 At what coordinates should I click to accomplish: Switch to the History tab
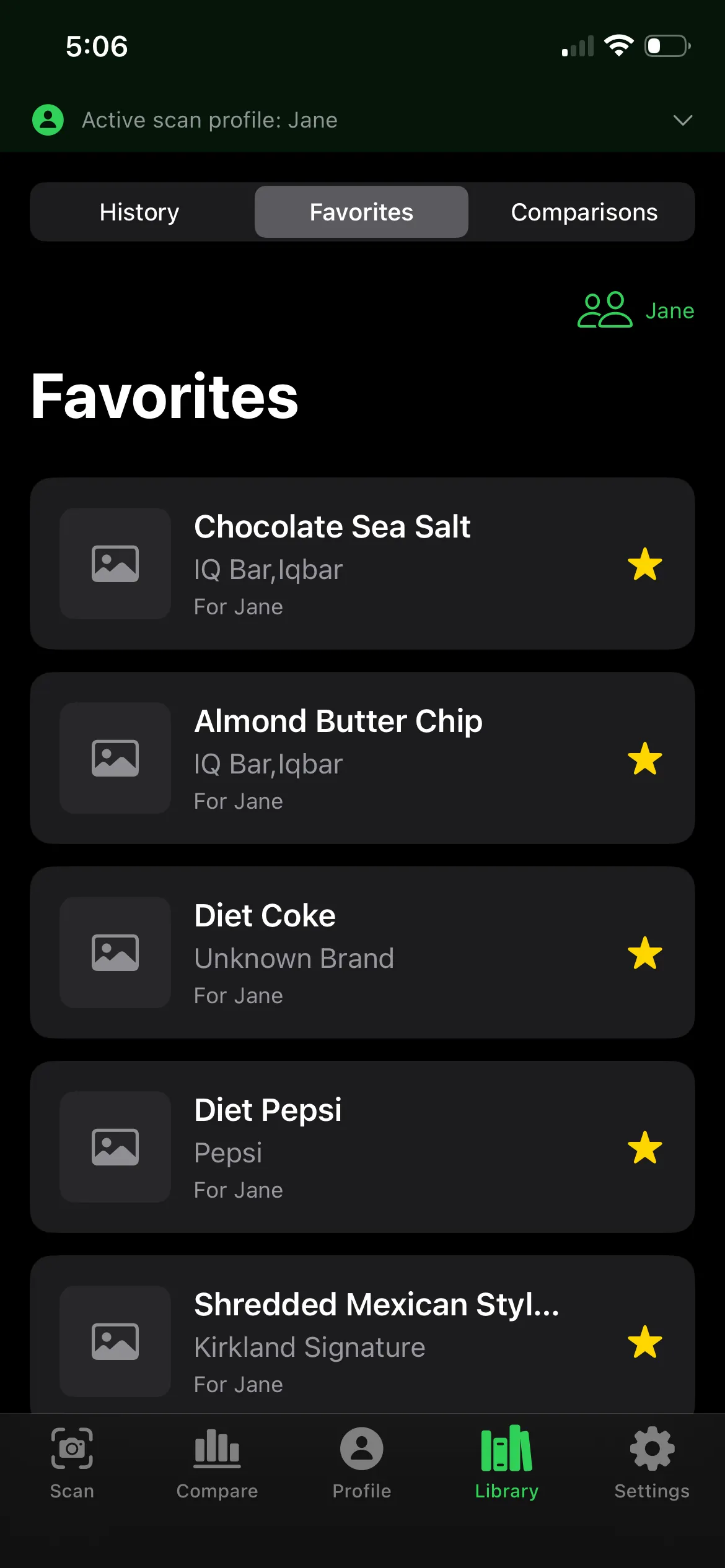(x=139, y=211)
